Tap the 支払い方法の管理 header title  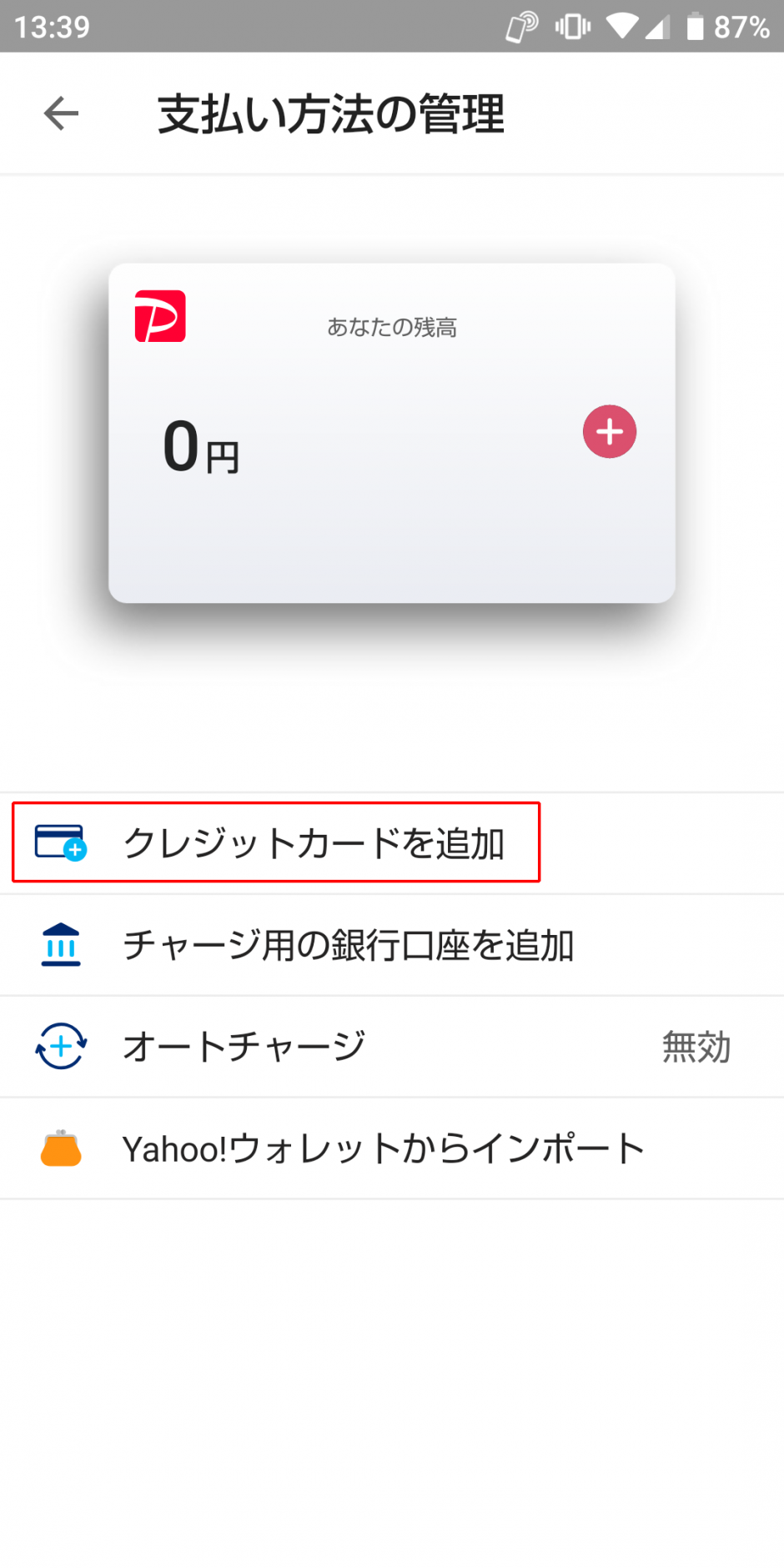pyautogui.click(x=329, y=115)
